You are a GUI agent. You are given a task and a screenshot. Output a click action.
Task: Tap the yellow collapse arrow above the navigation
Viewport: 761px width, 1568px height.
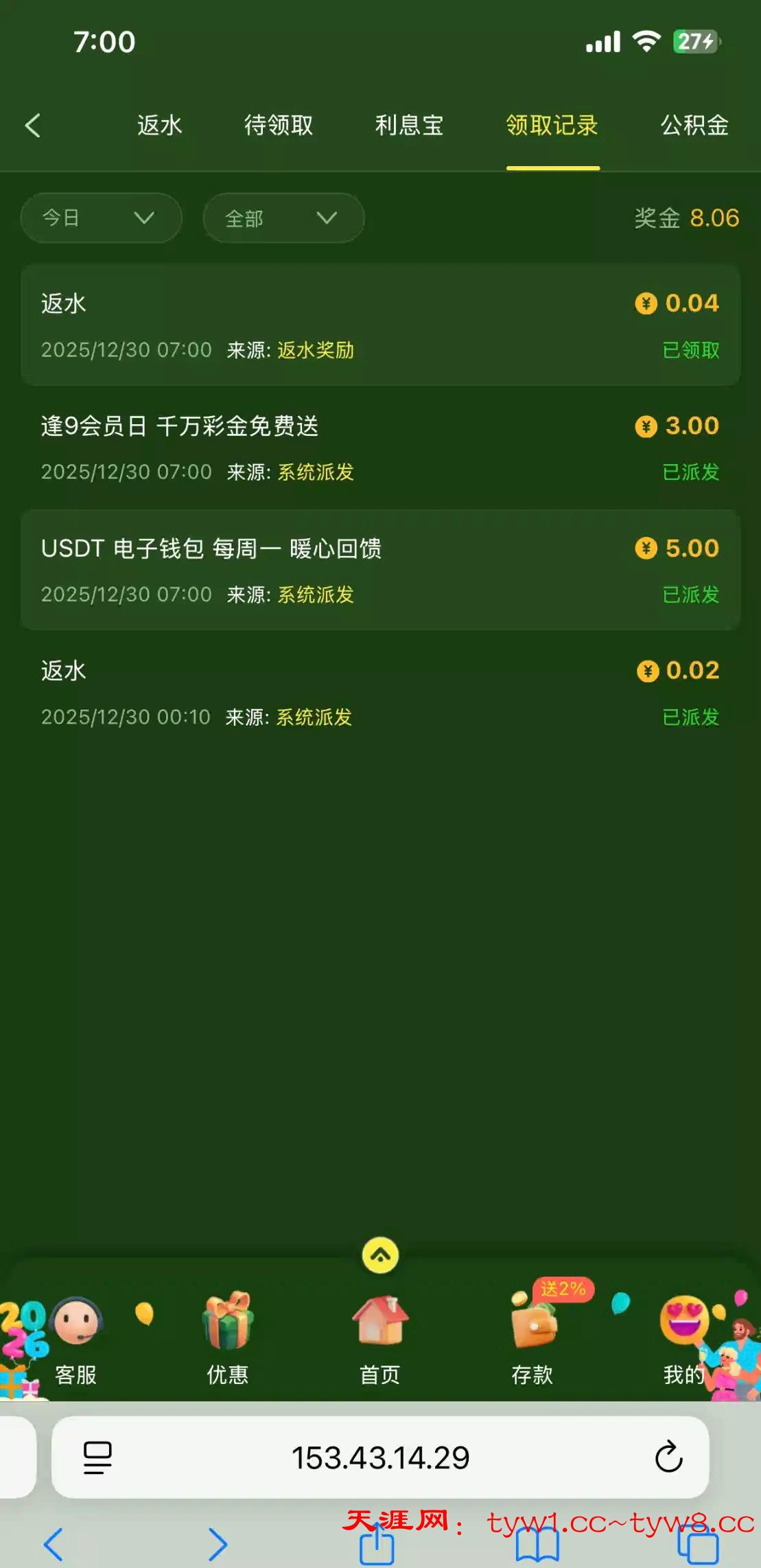(x=380, y=1255)
